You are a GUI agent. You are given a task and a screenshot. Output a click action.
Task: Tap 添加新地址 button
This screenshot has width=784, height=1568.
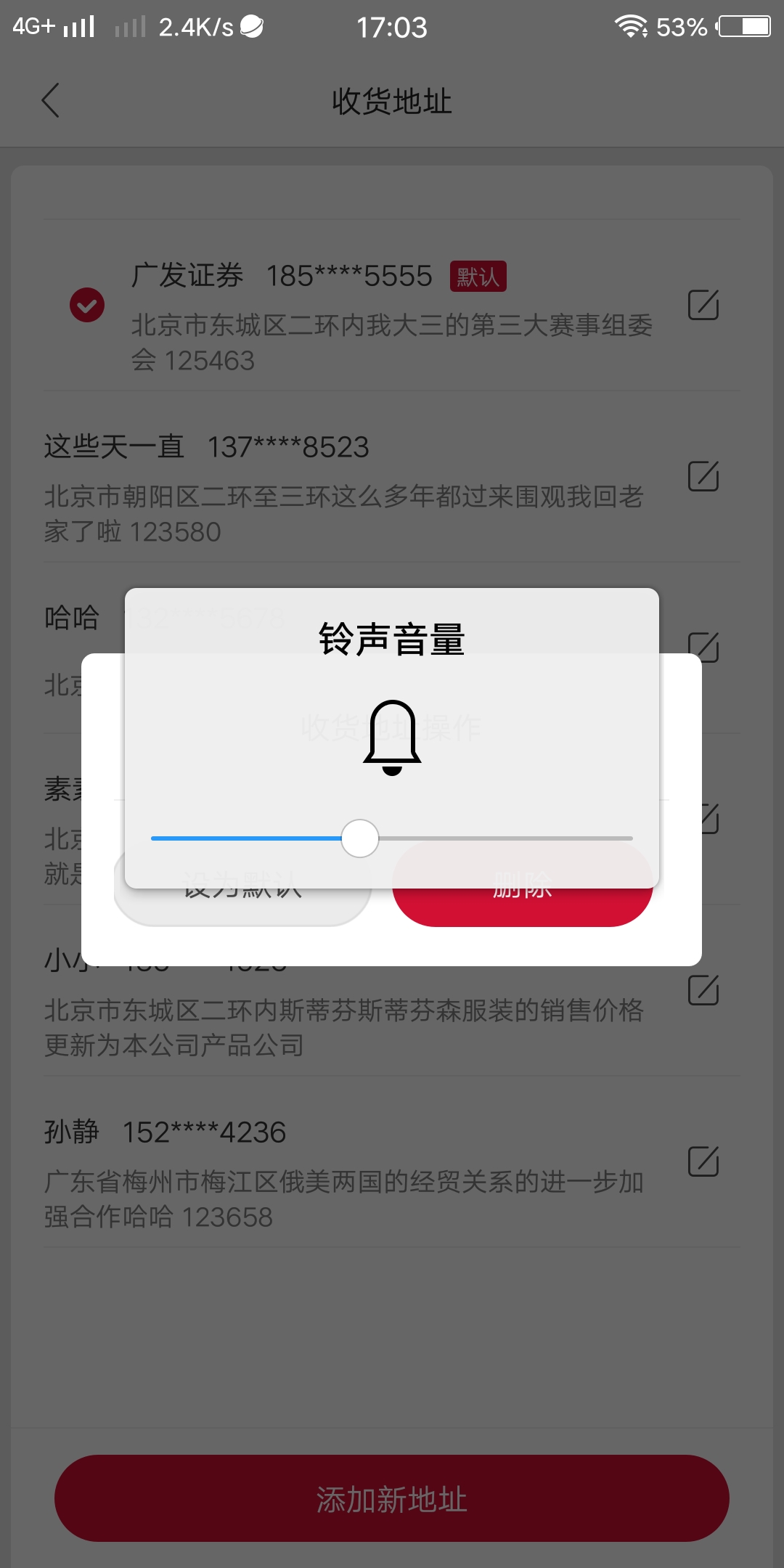point(392,1498)
